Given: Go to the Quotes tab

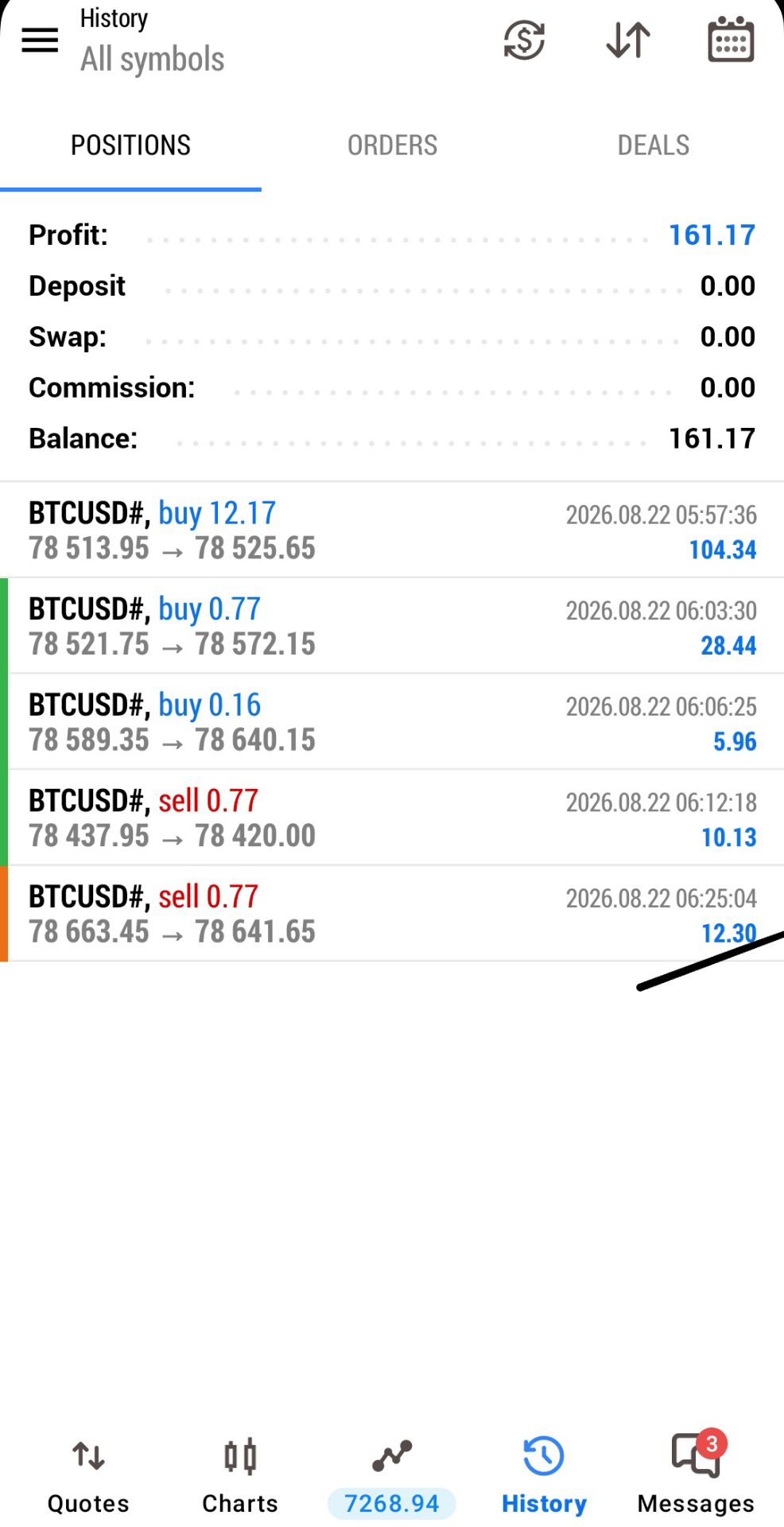Looking at the screenshot, I should [x=88, y=1477].
